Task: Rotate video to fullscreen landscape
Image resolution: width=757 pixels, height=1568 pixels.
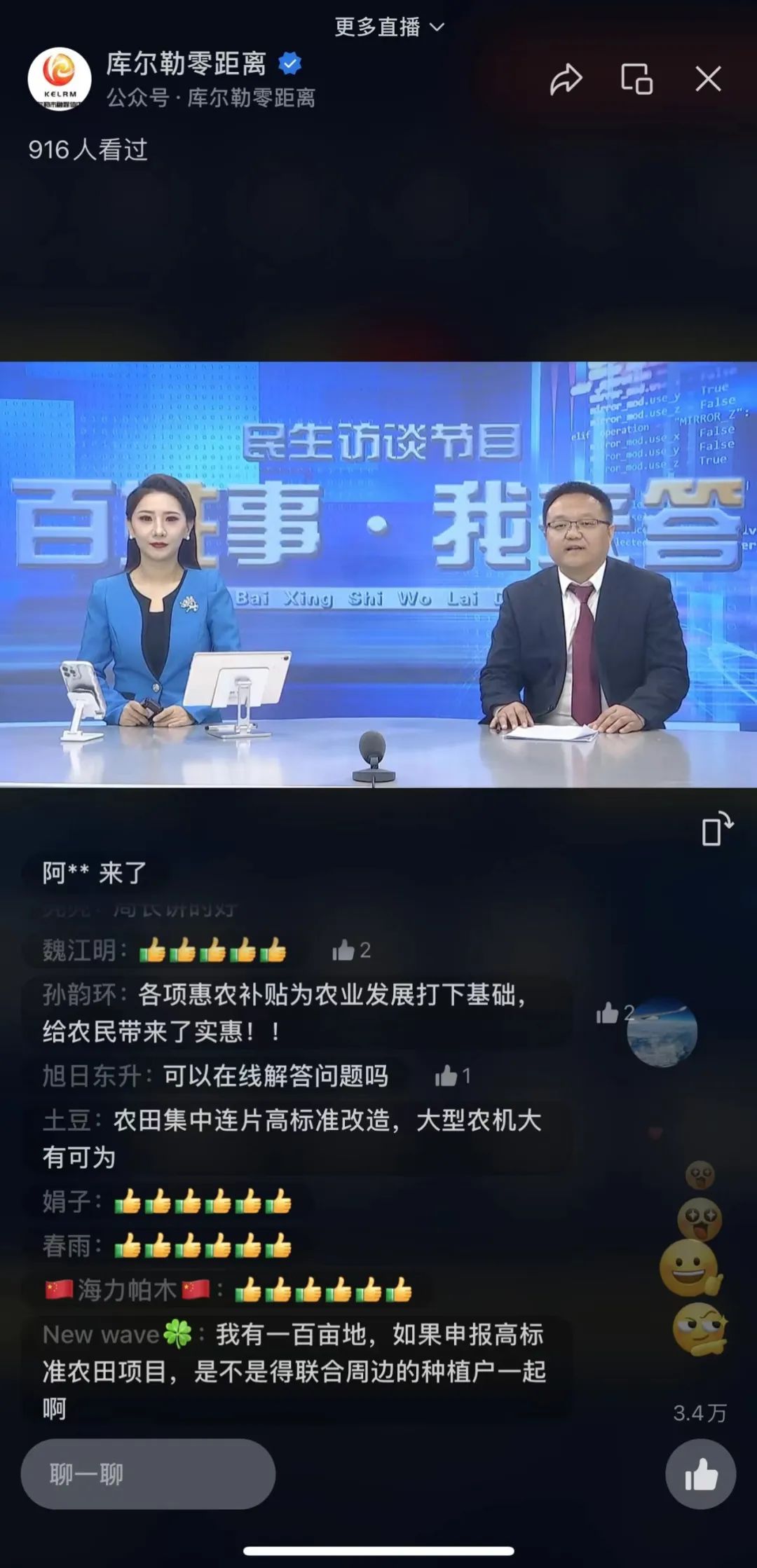Action: [717, 830]
